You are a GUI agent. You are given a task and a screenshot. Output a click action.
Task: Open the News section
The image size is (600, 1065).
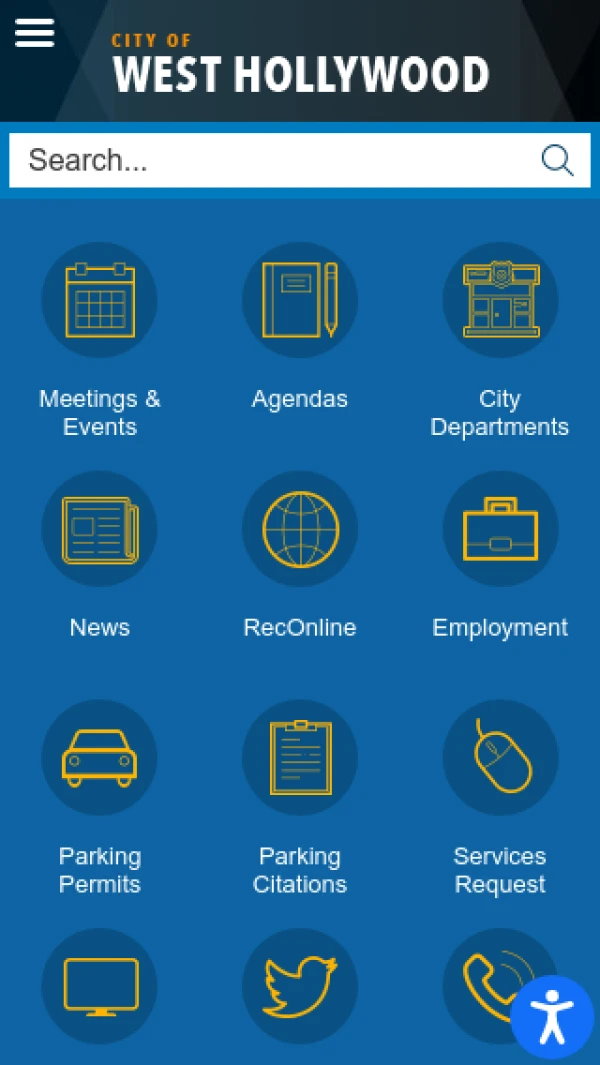pos(99,530)
